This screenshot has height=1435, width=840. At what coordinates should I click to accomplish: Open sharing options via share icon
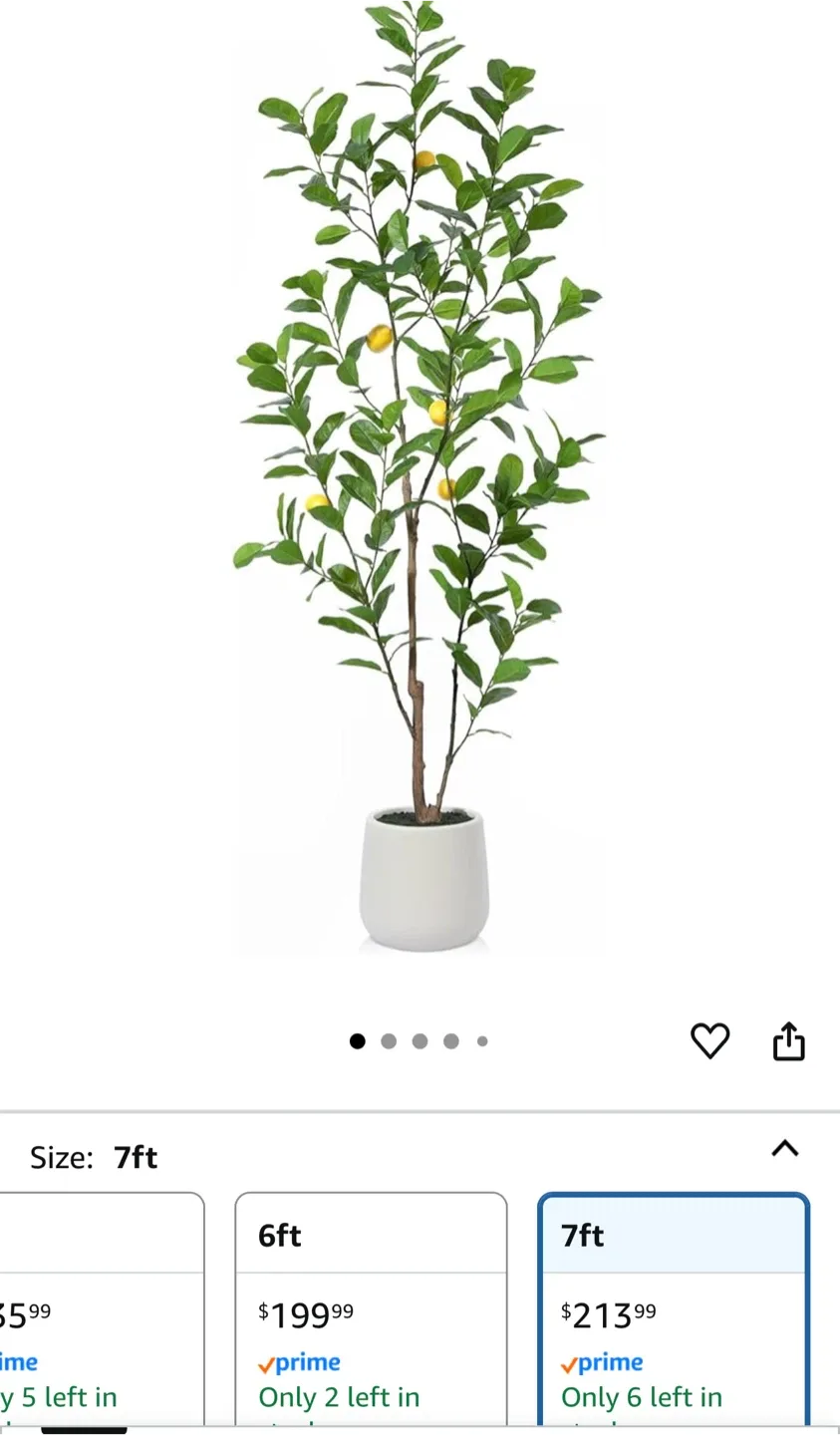(788, 1041)
